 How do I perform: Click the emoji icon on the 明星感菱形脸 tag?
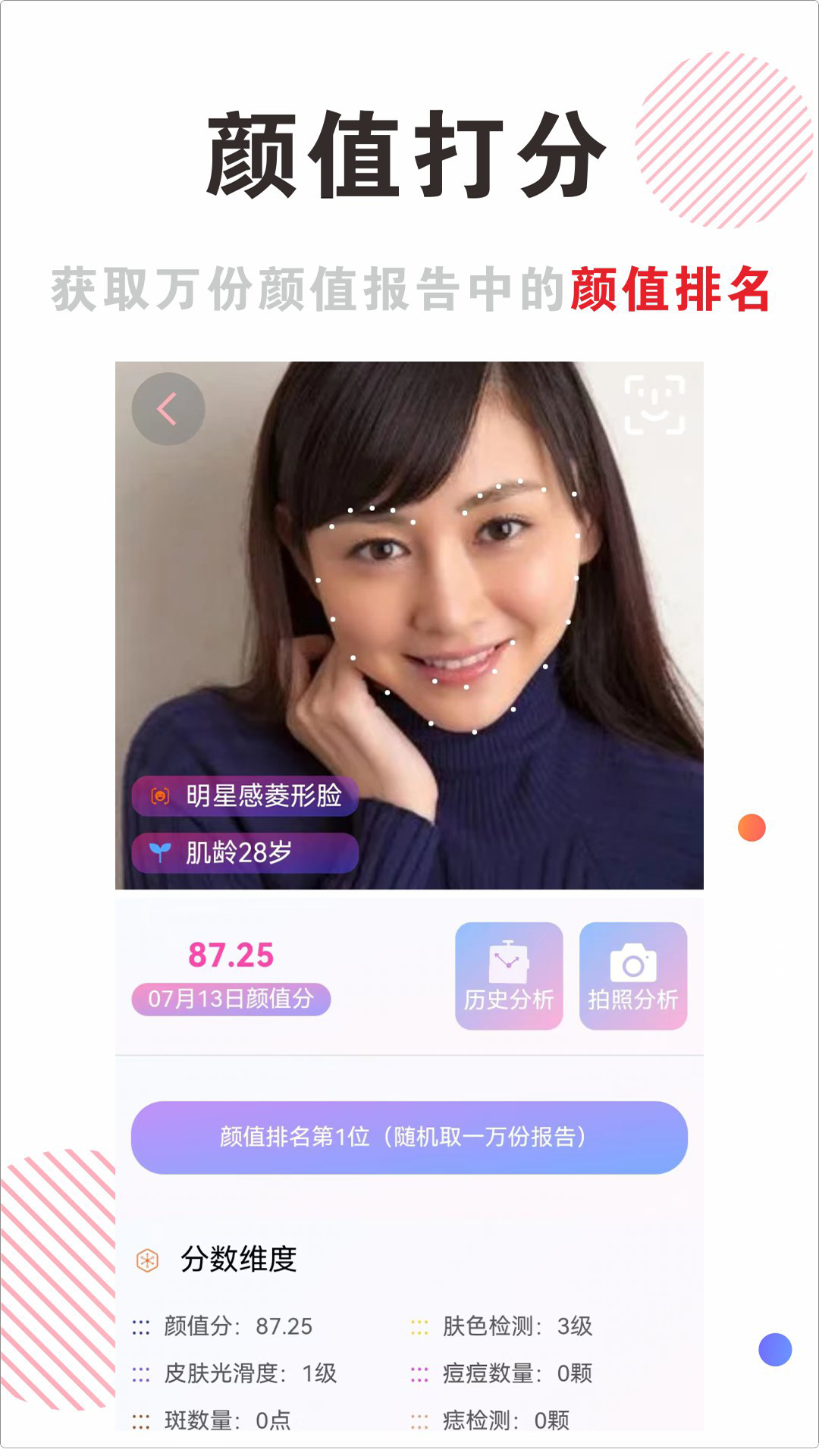160,795
